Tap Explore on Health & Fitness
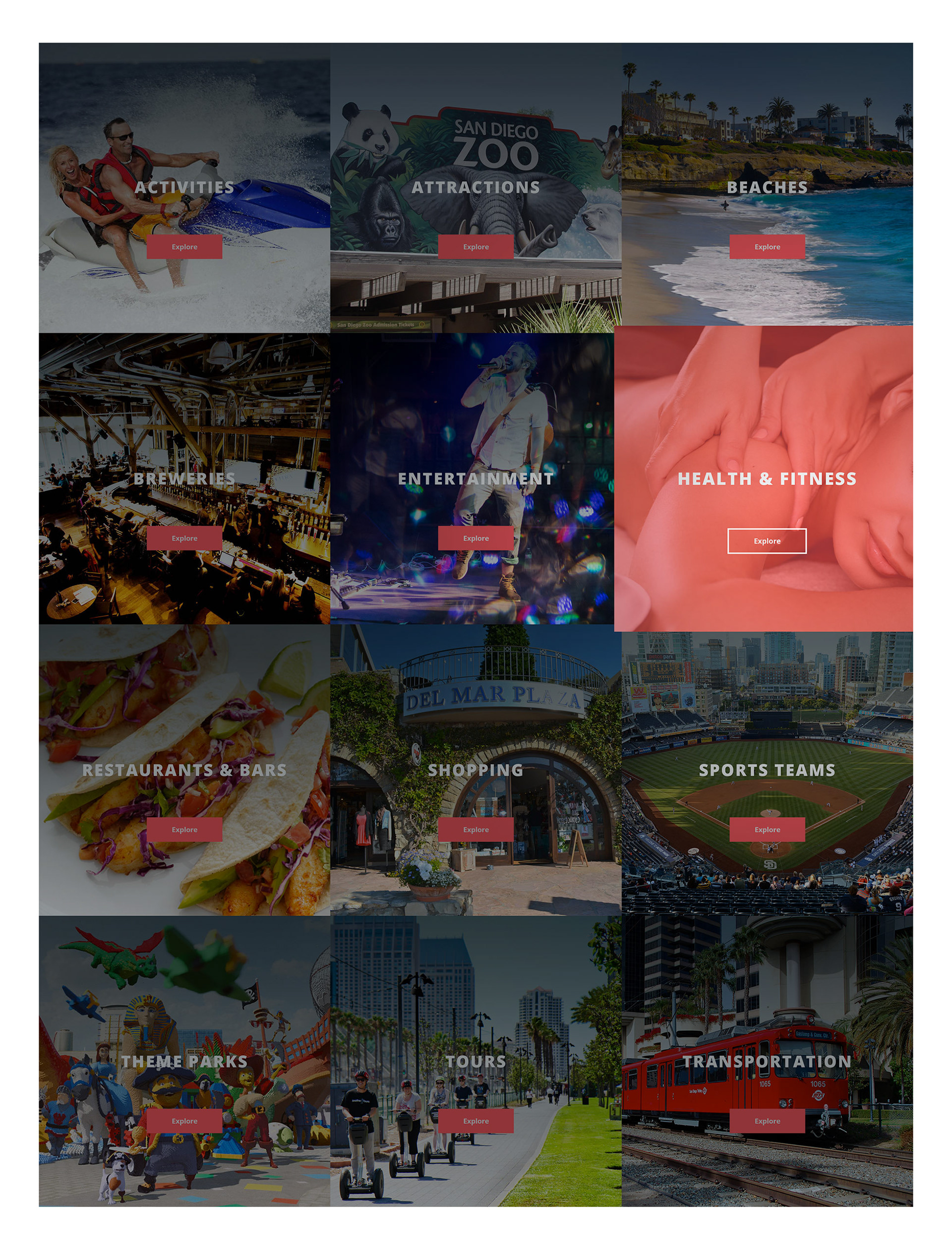 [x=767, y=540]
